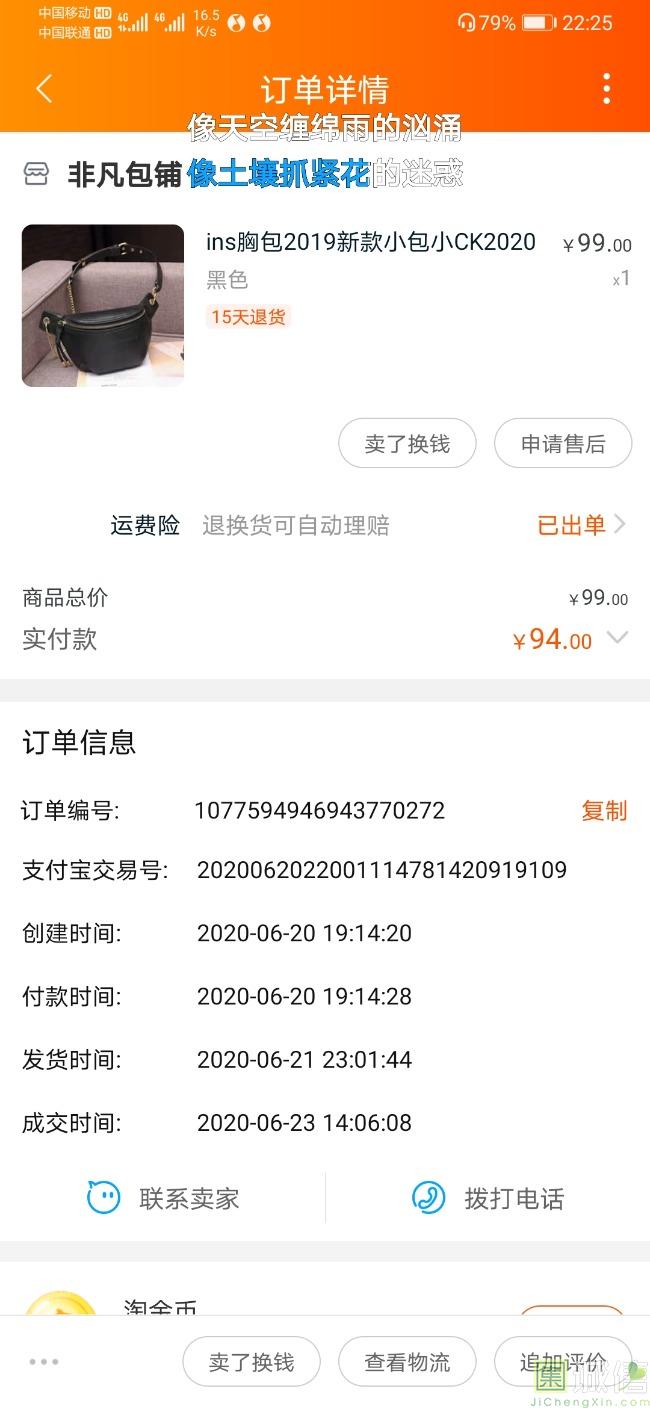Open 运费险 已出单 details

click(581, 525)
